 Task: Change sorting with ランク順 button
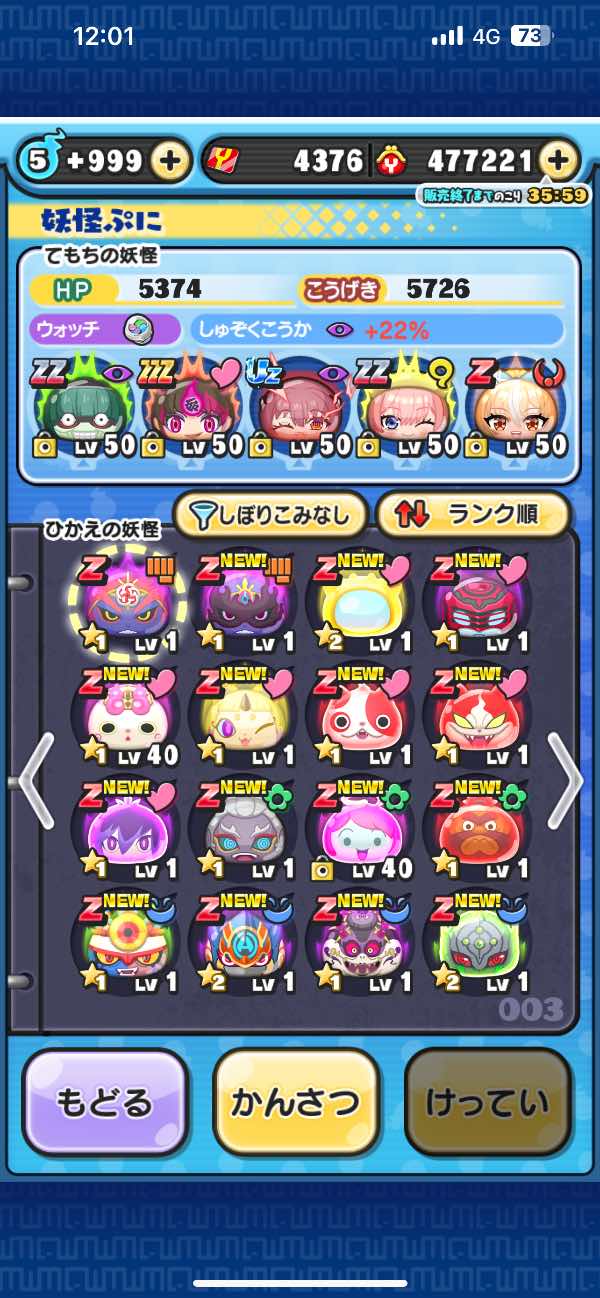(x=472, y=515)
